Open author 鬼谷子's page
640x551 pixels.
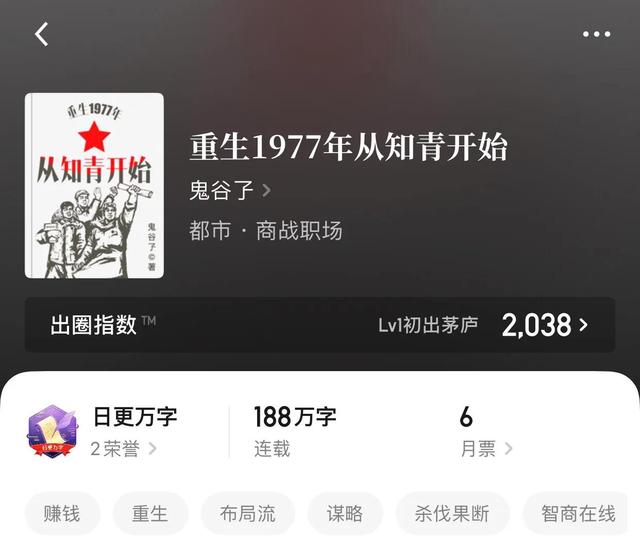(230, 189)
